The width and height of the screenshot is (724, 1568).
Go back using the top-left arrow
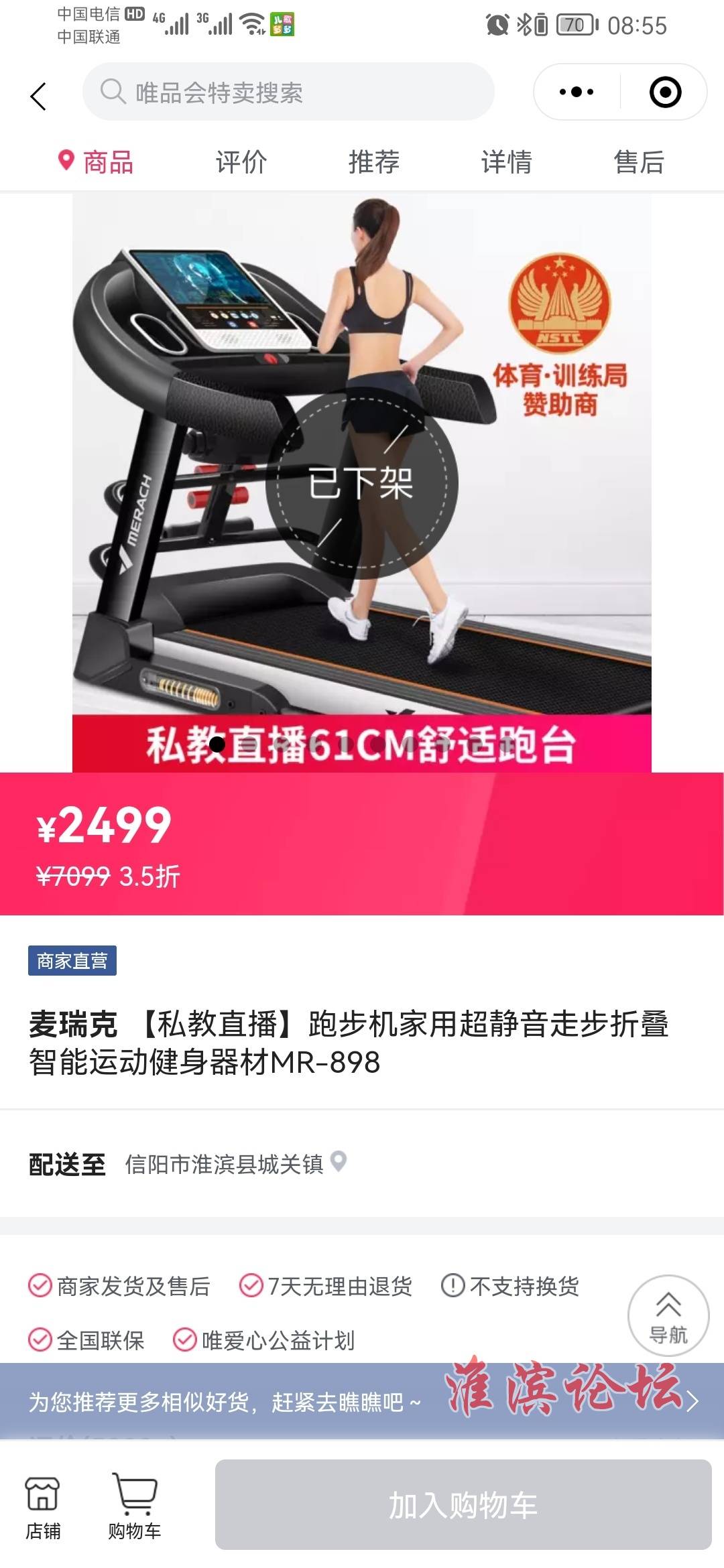pos(39,96)
